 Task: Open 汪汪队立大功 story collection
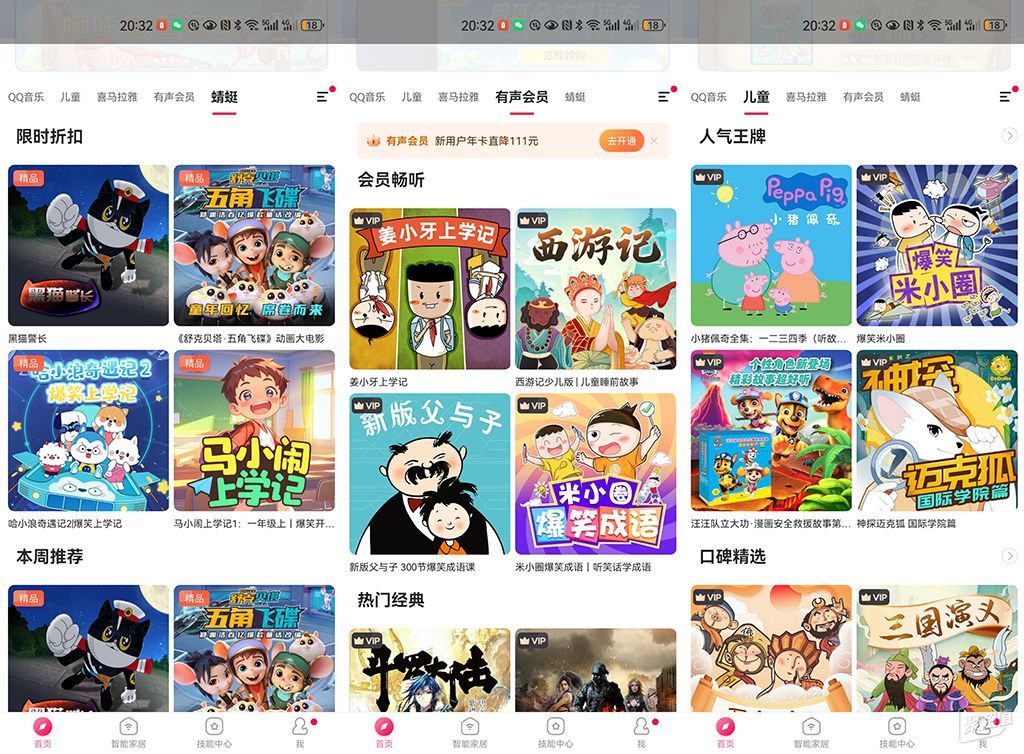click(x=771, y=430)
